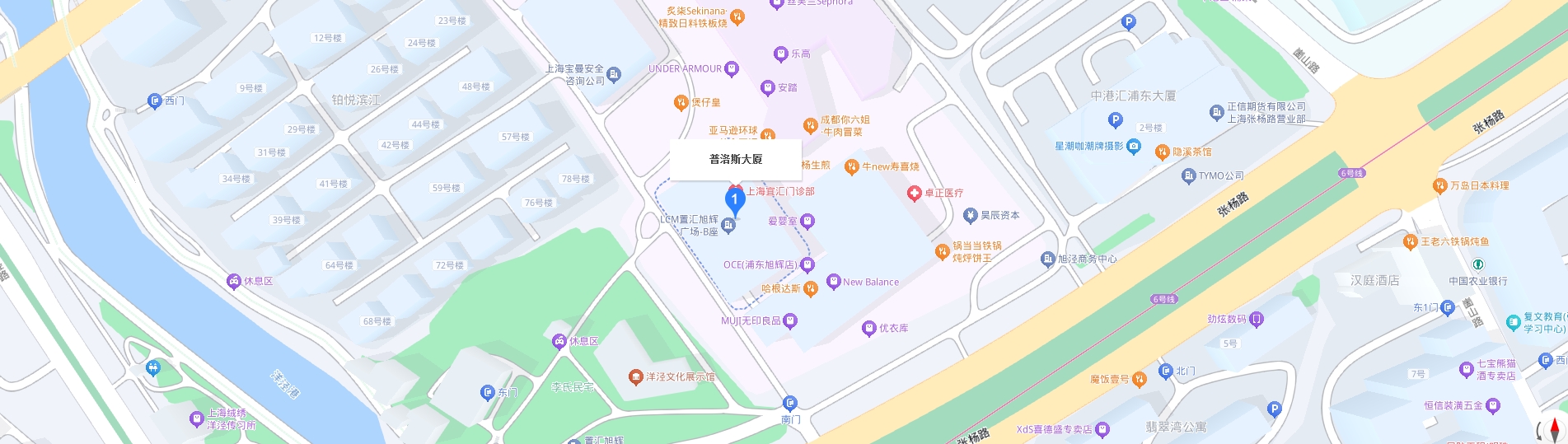Open the 普洛斯大厦 info bubble
This screenshot has height=444, width=1568.
tap(735, 159)
